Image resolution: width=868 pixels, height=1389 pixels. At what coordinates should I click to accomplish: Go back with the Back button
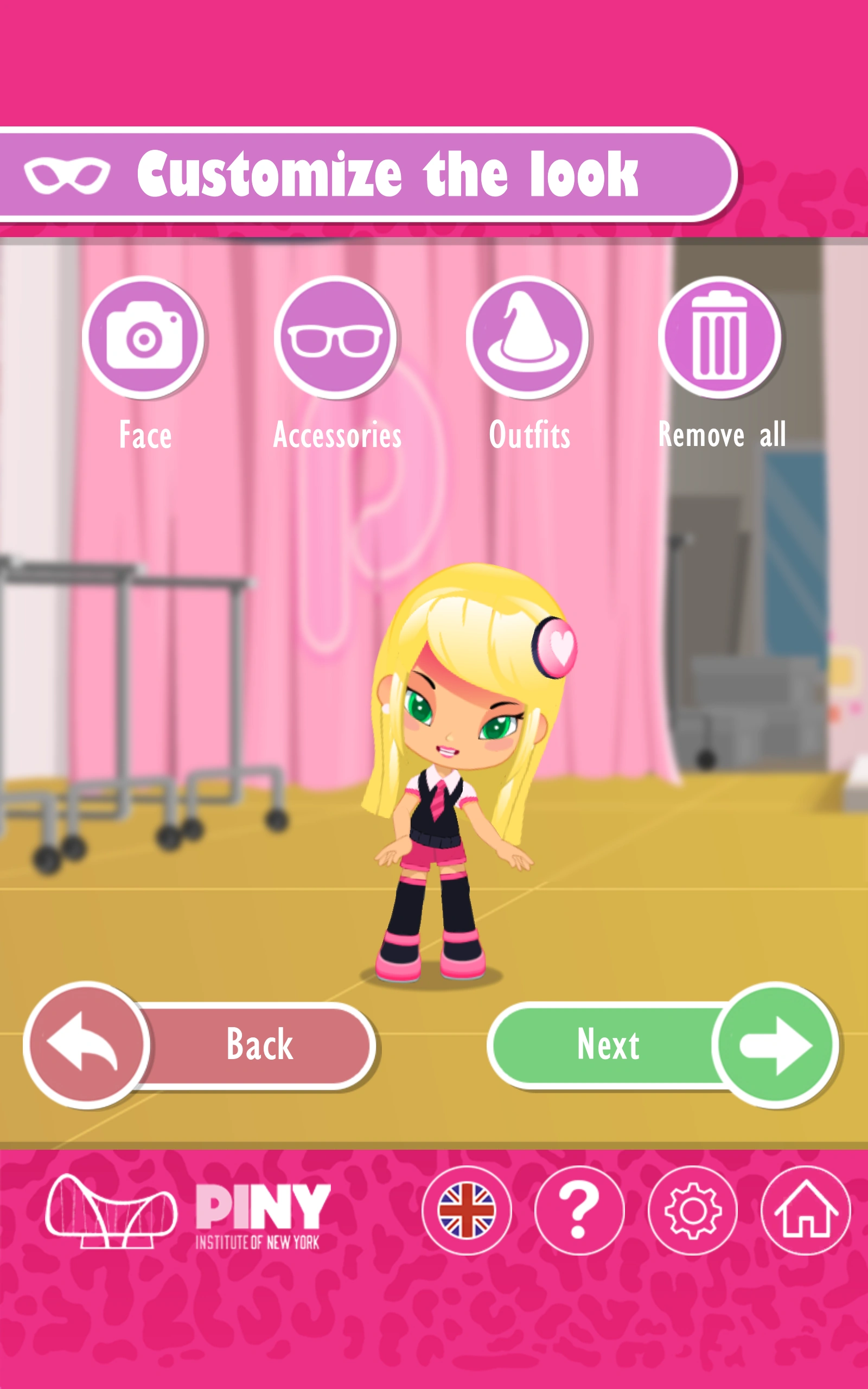(x=201, y=1044)
